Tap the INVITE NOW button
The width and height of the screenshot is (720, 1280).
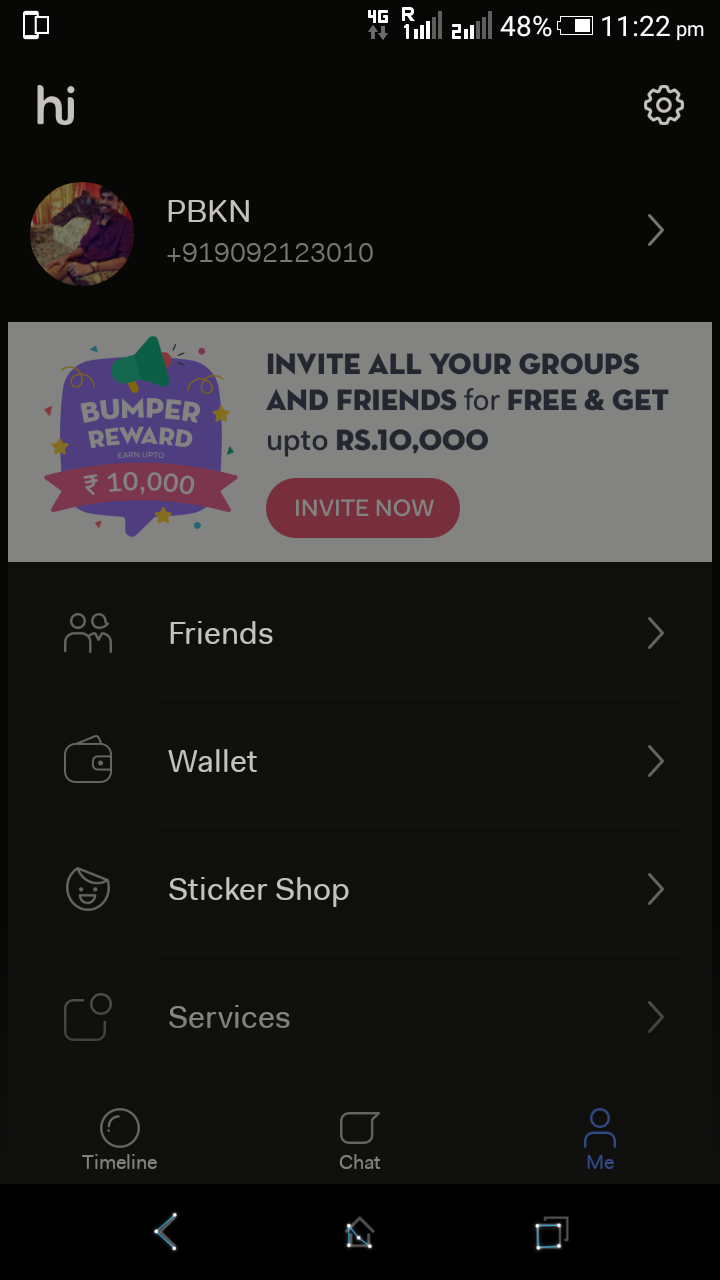click(x=362, y=508)
